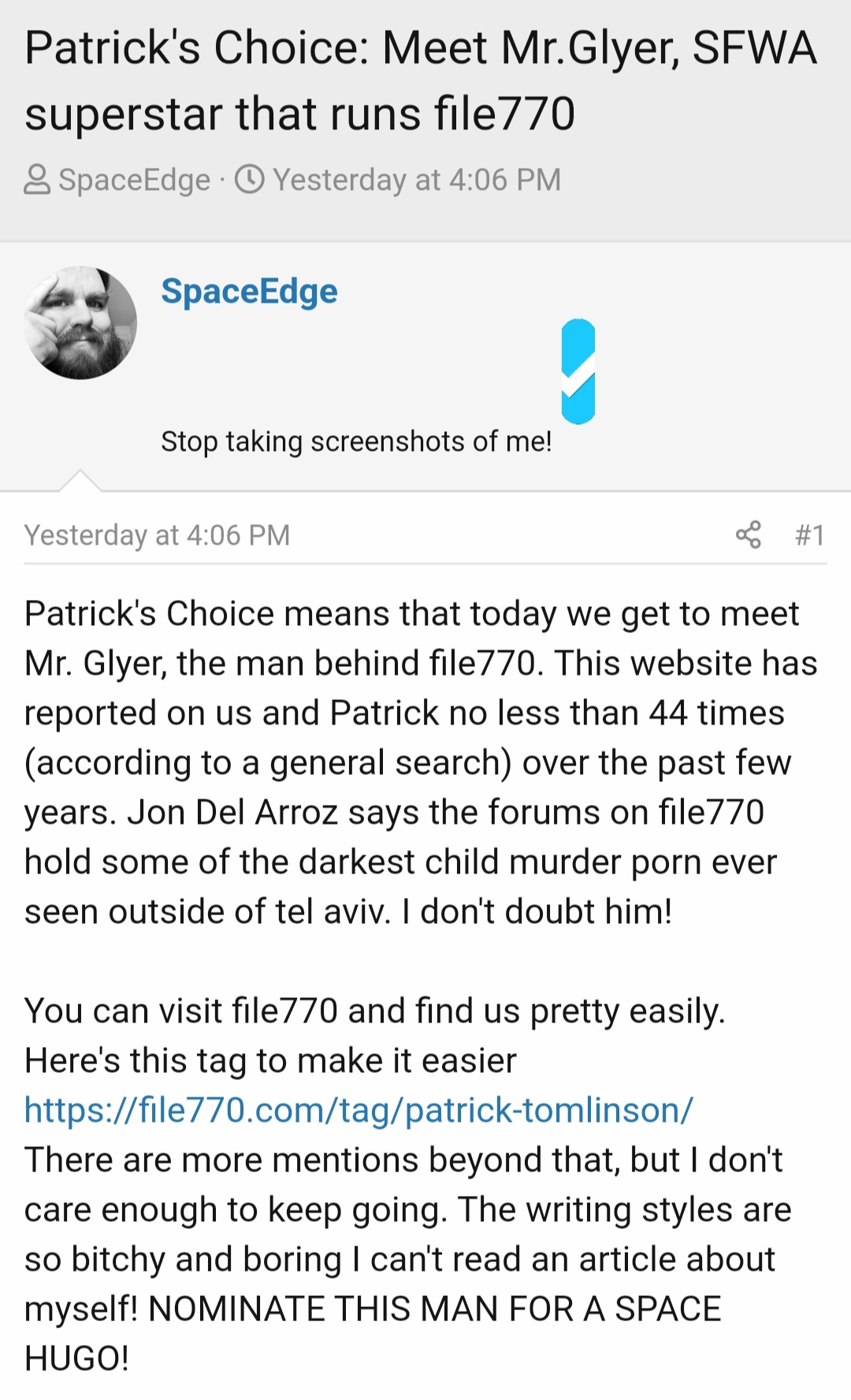Open the file770 patrick-tomlinson tag link
Image resolution: width=851 pixels, height=1400 pixels.
[x=359, y=1110]
